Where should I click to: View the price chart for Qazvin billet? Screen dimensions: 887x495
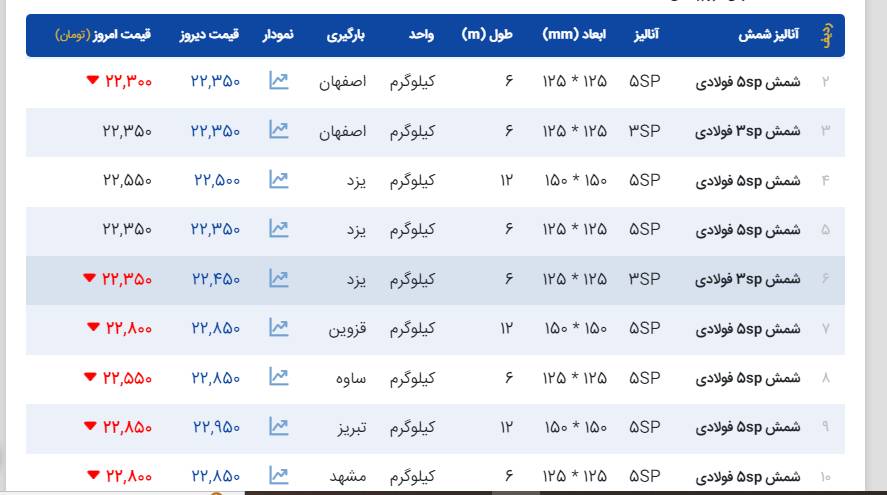point(279,327)
